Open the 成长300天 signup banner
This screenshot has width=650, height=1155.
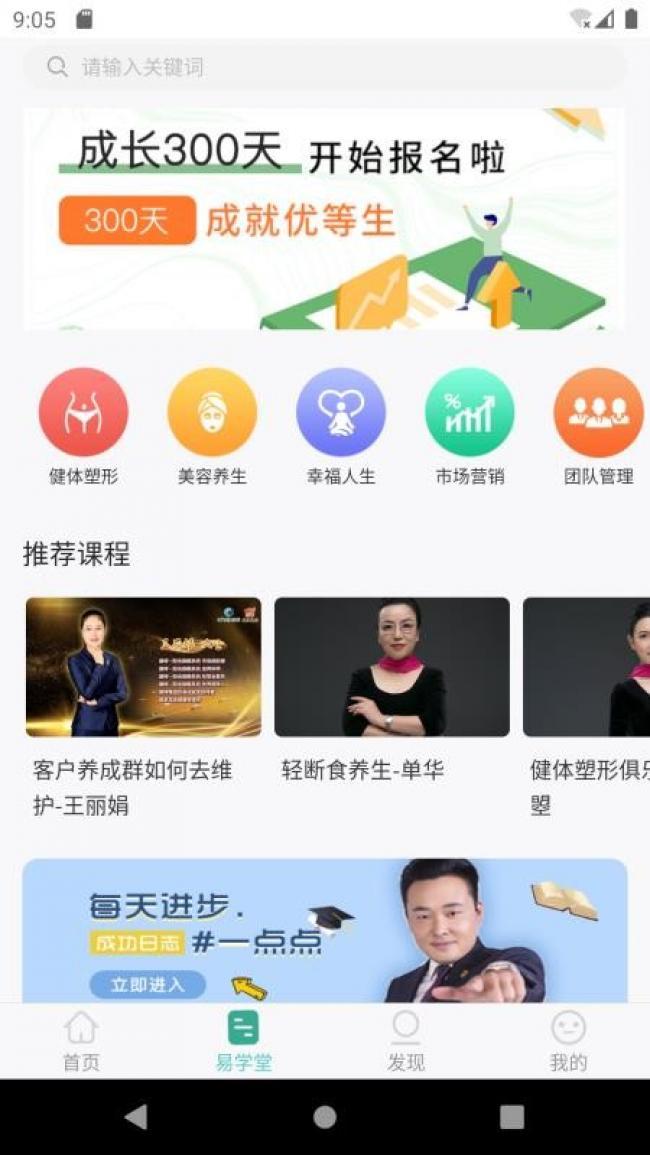[325, 219]
